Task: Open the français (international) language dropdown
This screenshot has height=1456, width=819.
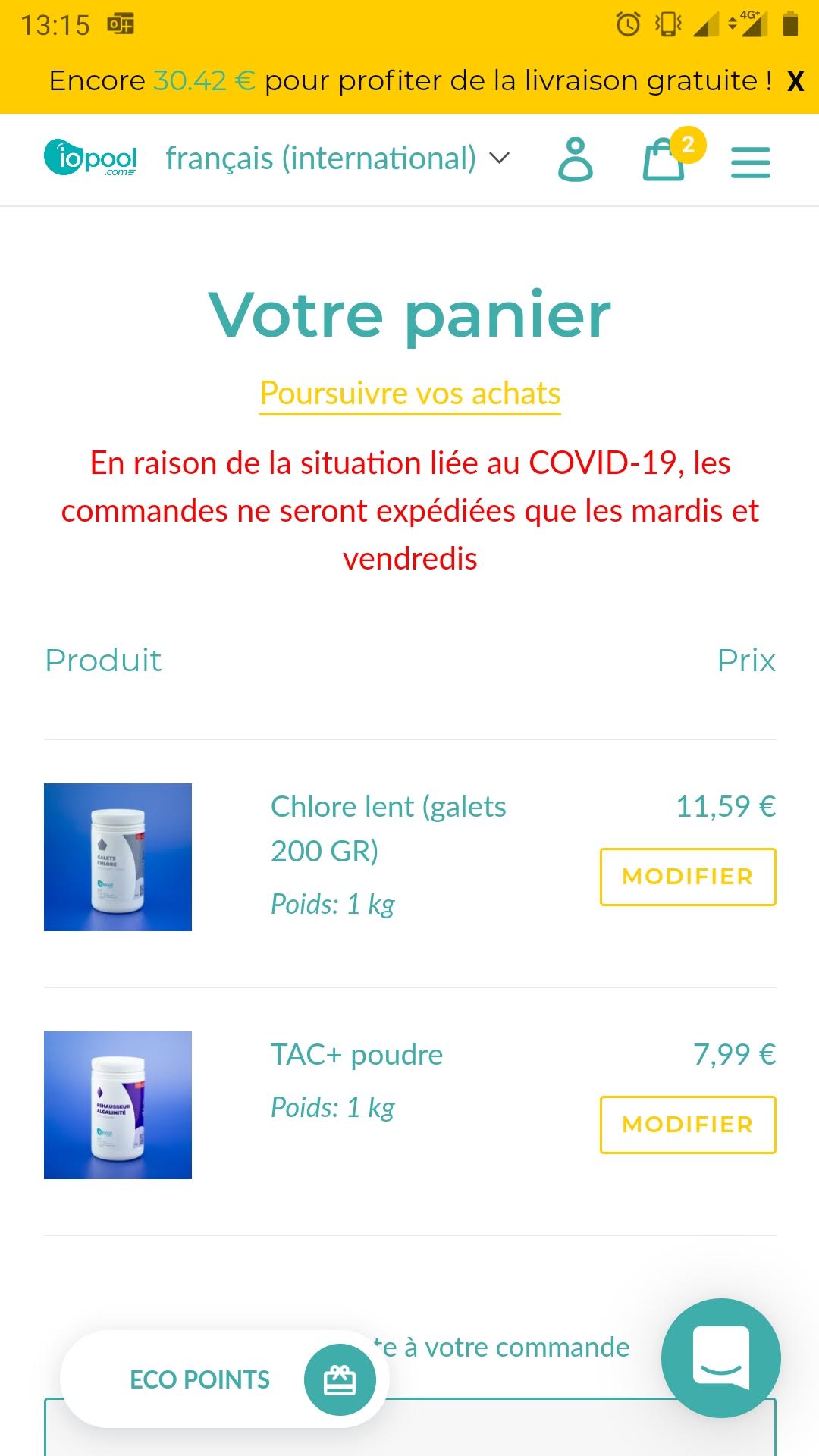Action: click(x=337, y=158)
